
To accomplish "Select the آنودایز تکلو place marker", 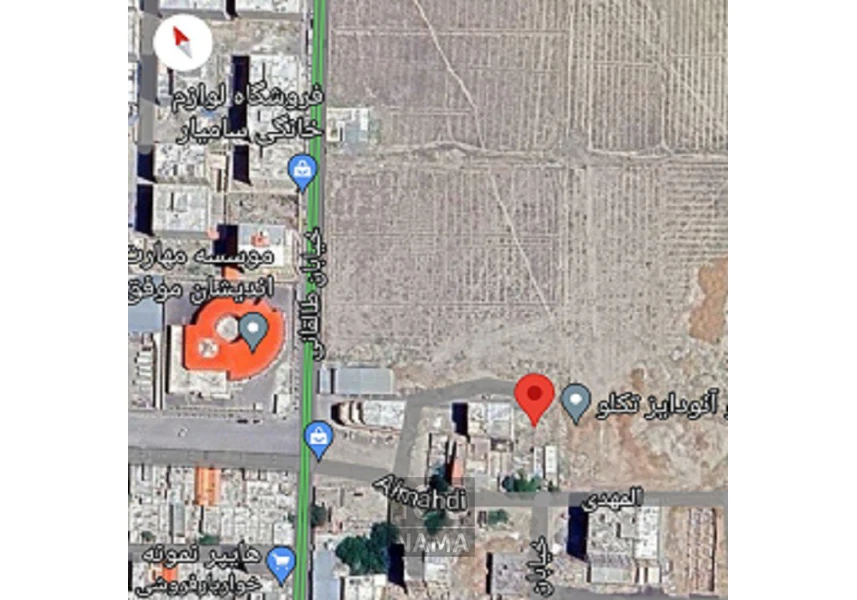I will coord(576,401).
